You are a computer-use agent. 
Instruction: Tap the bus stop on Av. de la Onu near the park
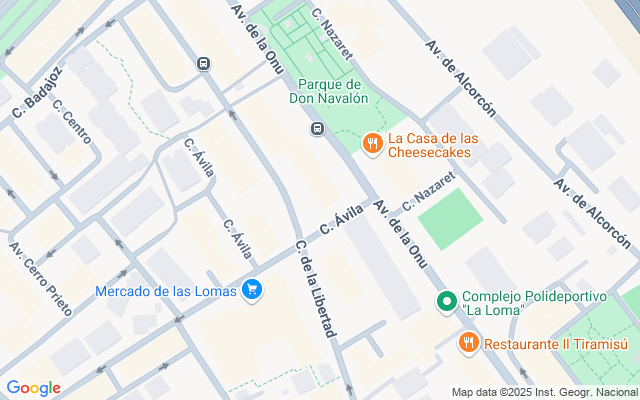[316, 128]
